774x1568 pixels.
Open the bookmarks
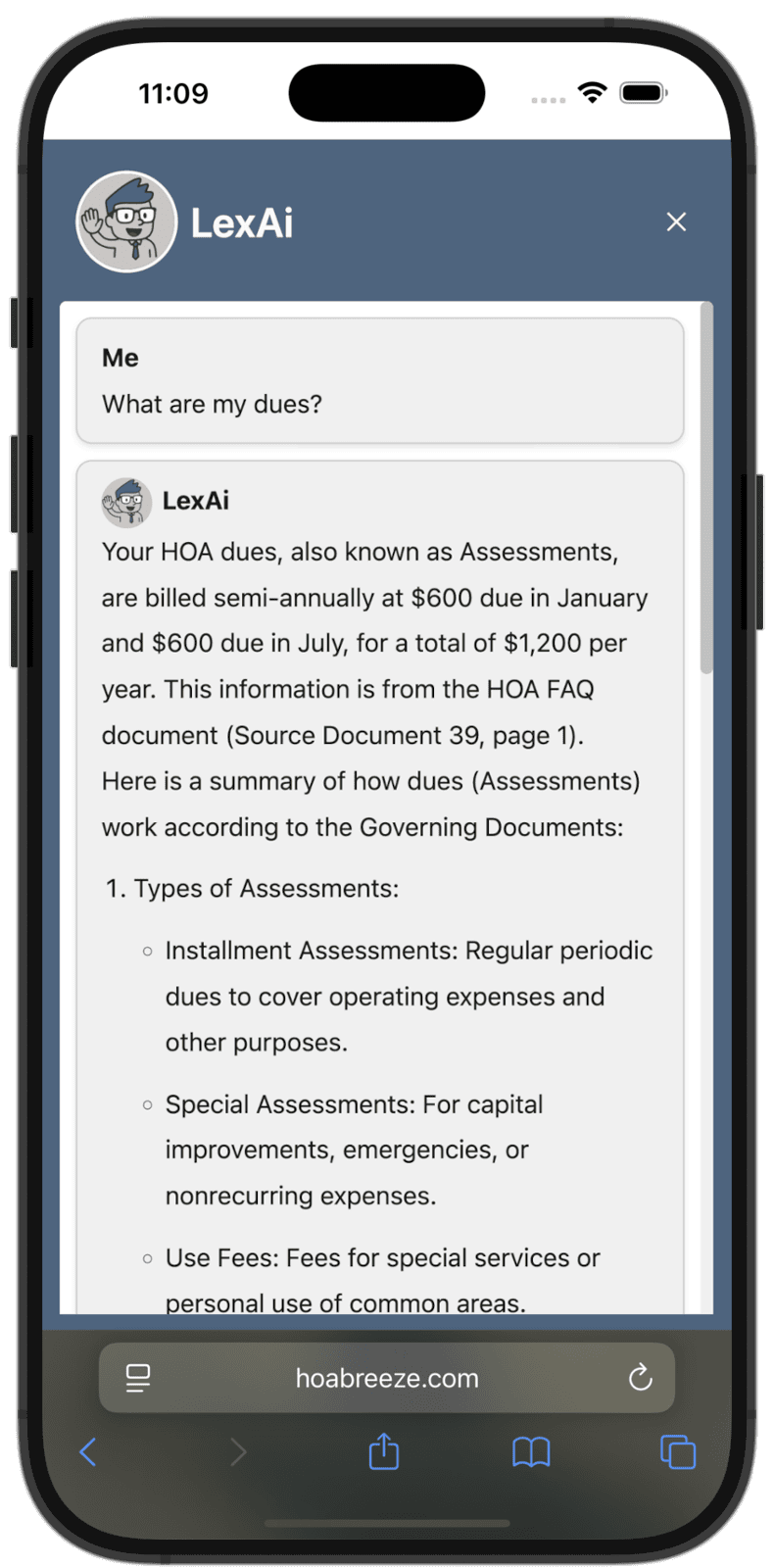(531, 1451)
